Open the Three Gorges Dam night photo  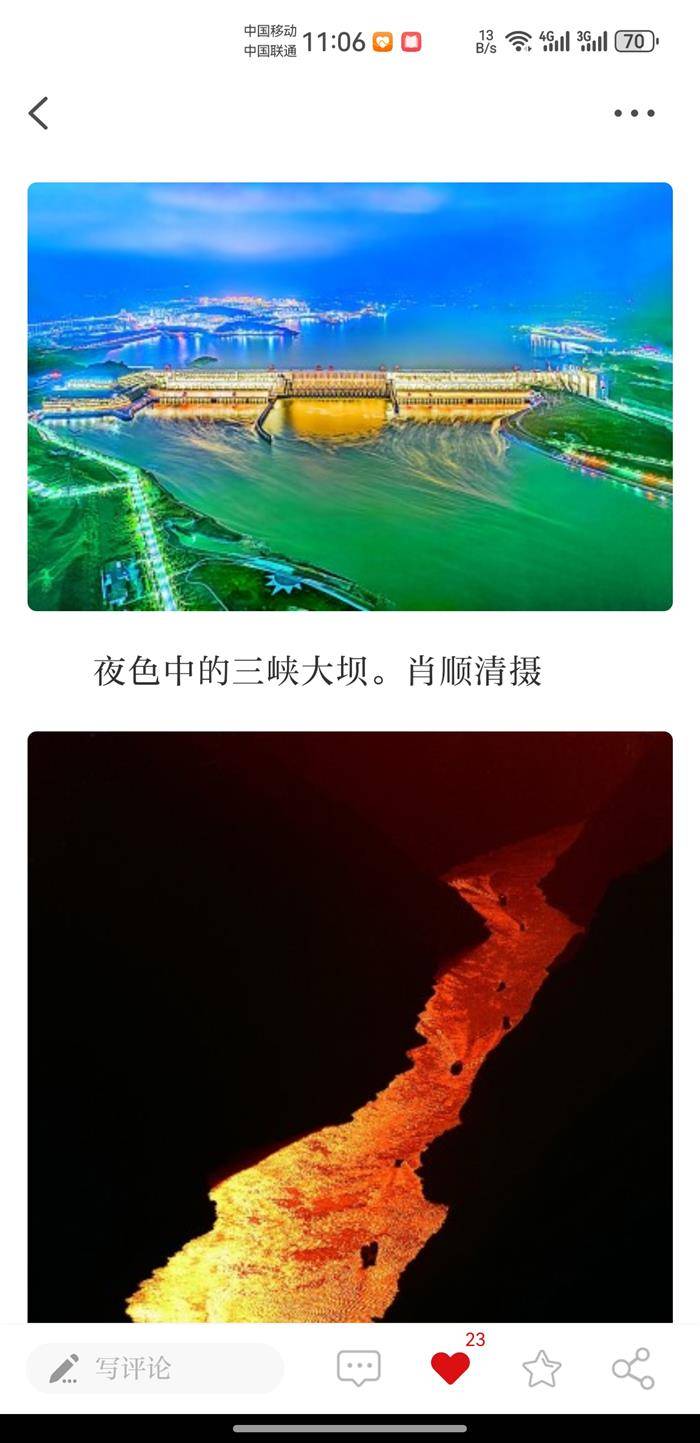click(350, 396)
